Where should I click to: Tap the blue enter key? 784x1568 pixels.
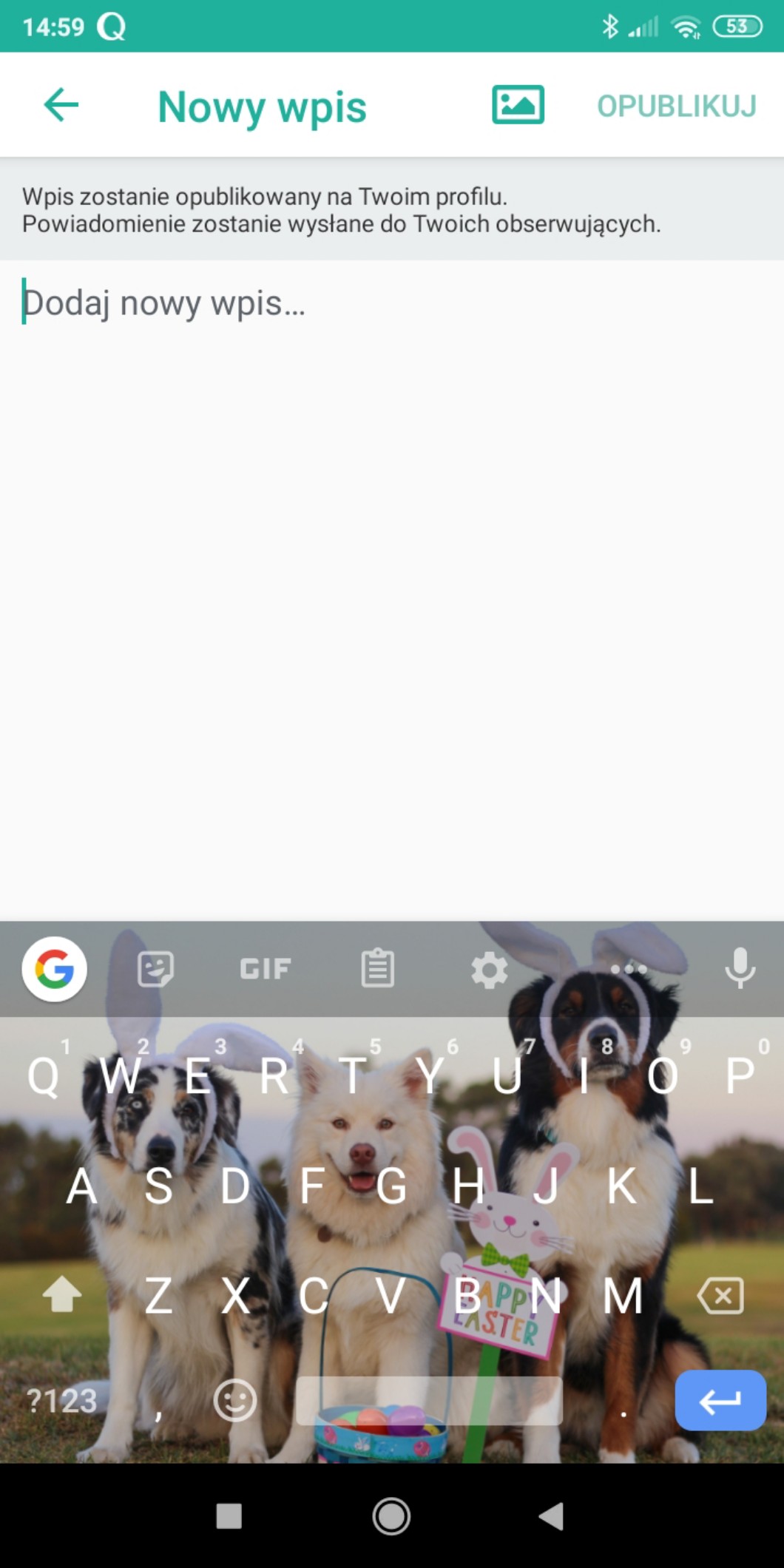tap(720, 1401)
